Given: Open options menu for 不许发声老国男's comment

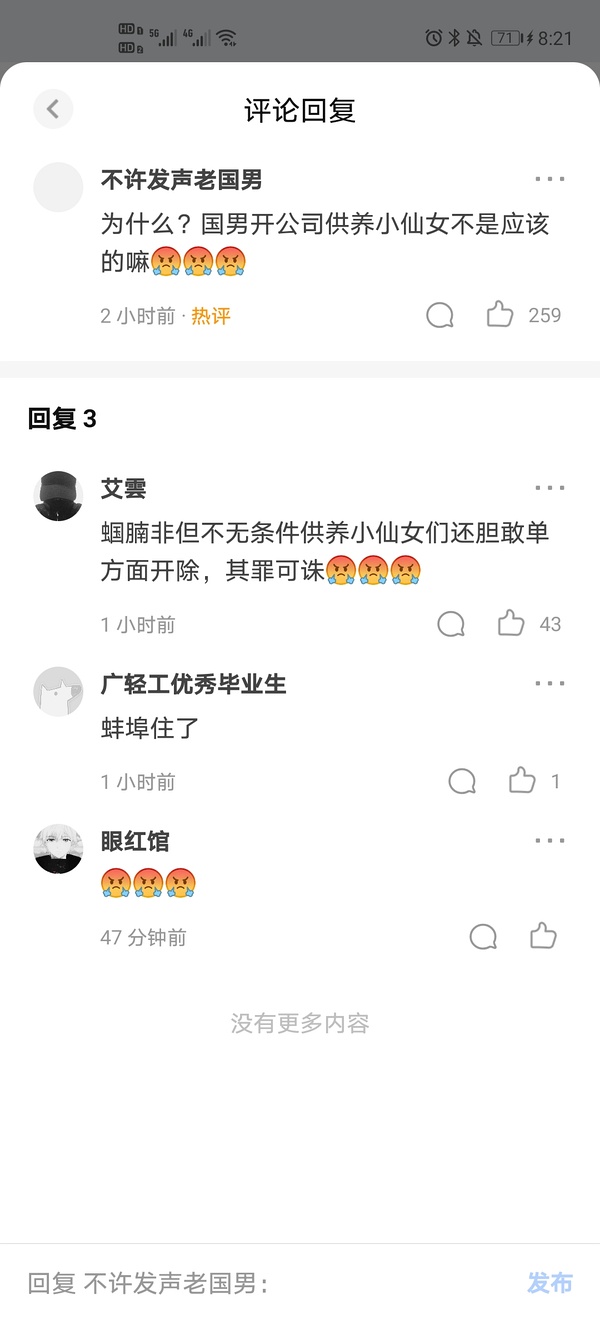Looking at the screenshot, I should coord(549,179).
